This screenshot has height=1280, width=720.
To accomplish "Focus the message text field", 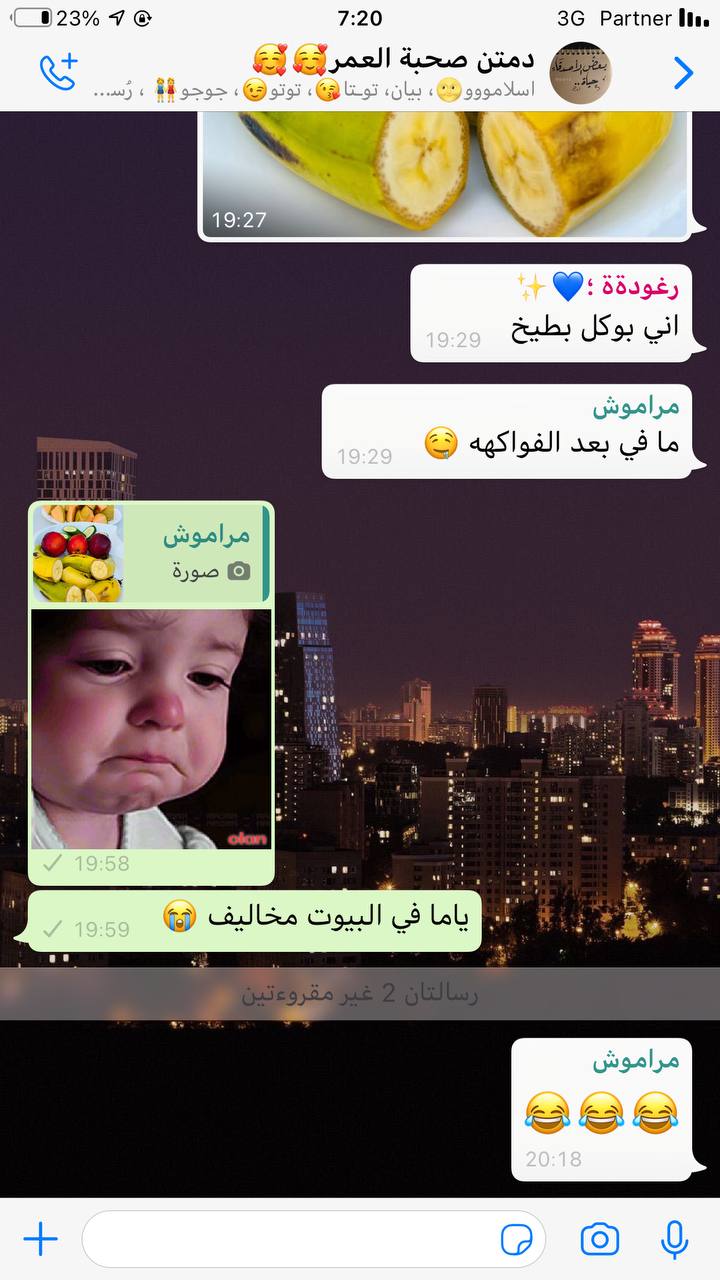I will [x=290, y=1239].
